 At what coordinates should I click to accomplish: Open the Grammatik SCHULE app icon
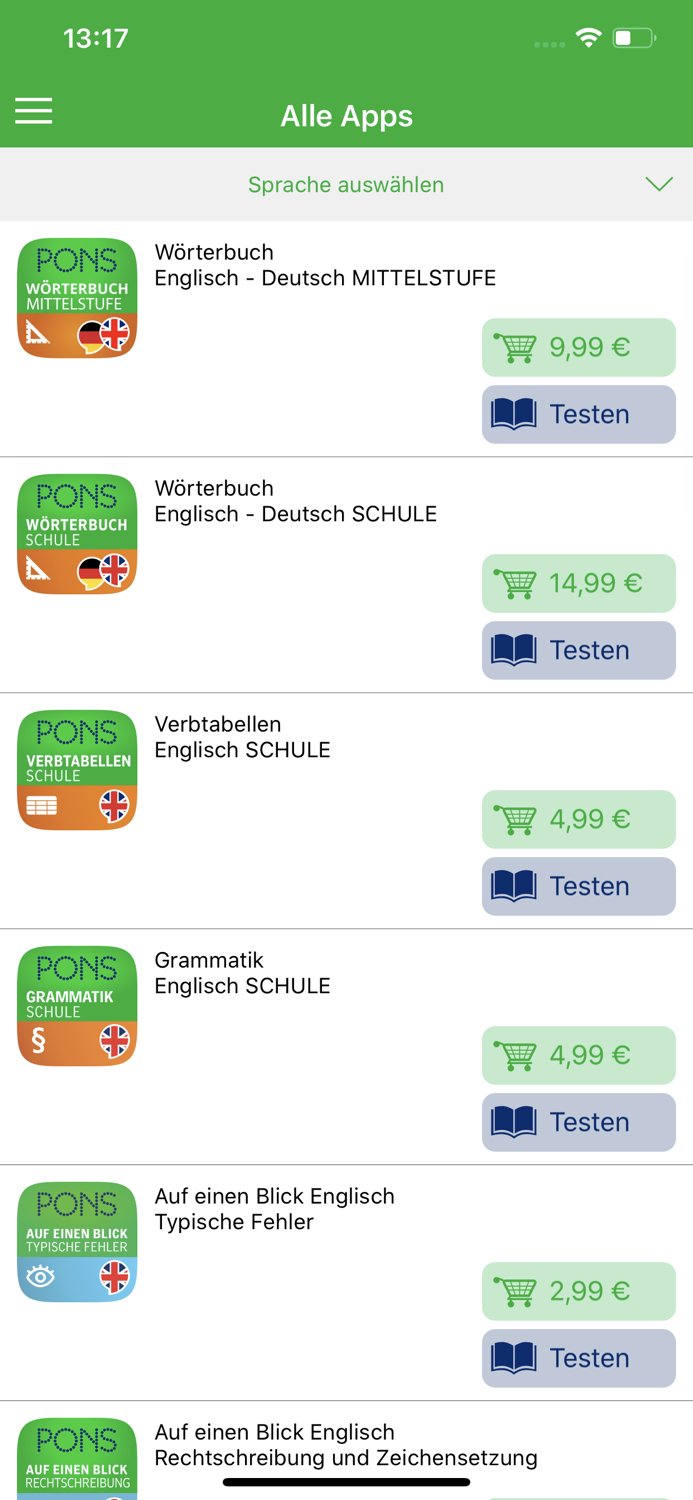tap(77, 1006)
